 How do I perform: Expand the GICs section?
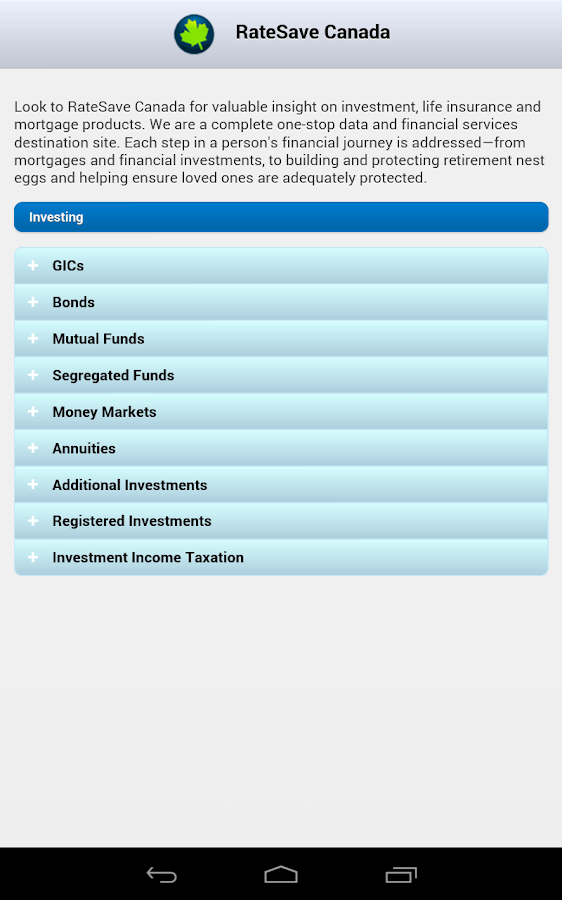[x=281, y=266]
